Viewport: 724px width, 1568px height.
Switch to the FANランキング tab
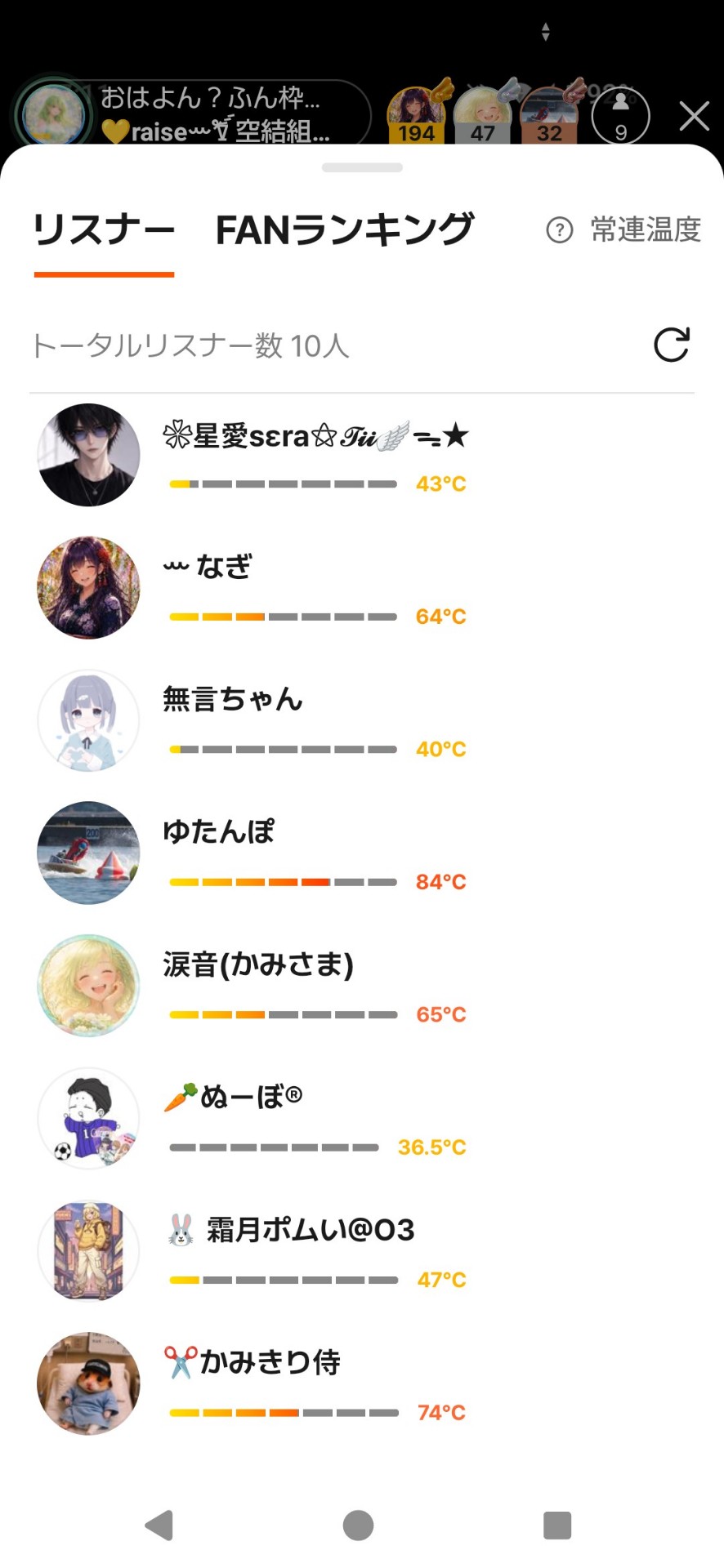344,230
